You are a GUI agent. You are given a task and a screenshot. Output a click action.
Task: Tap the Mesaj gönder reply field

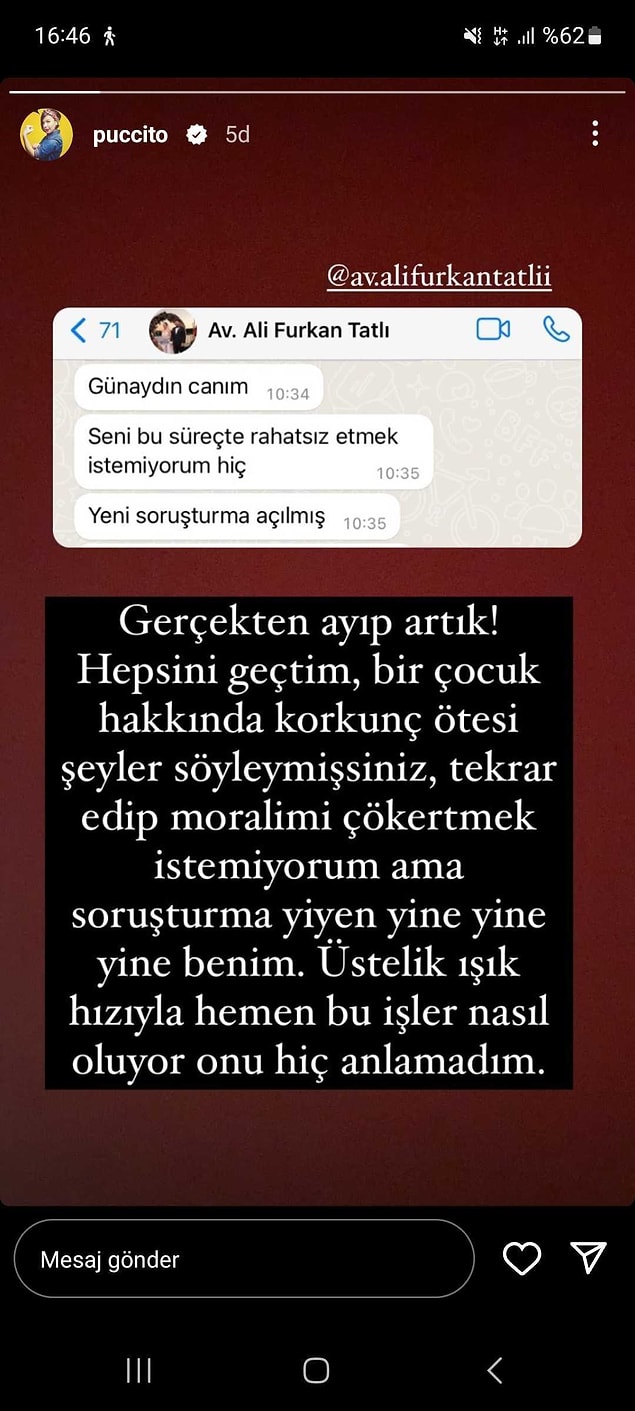pyautogui.click(x=243, y=1259)
